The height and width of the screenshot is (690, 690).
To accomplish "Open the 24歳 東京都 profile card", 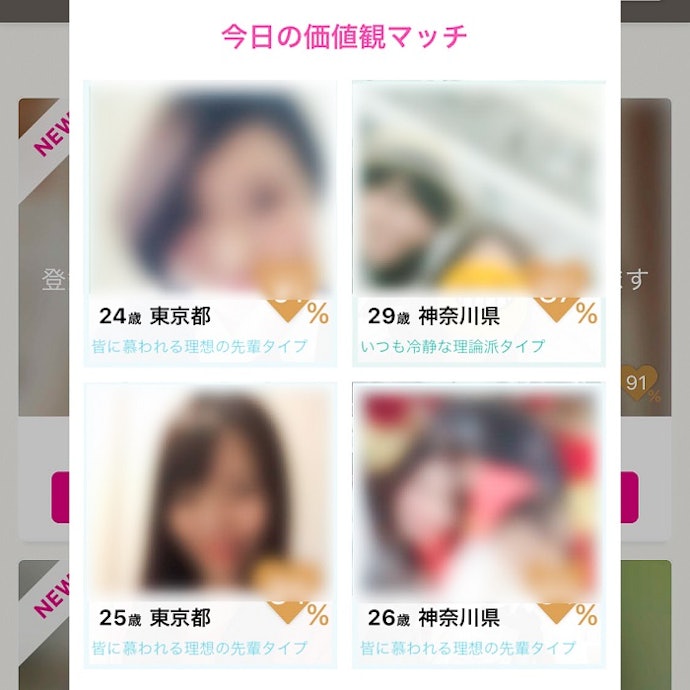I will click(x=210, y=222).
